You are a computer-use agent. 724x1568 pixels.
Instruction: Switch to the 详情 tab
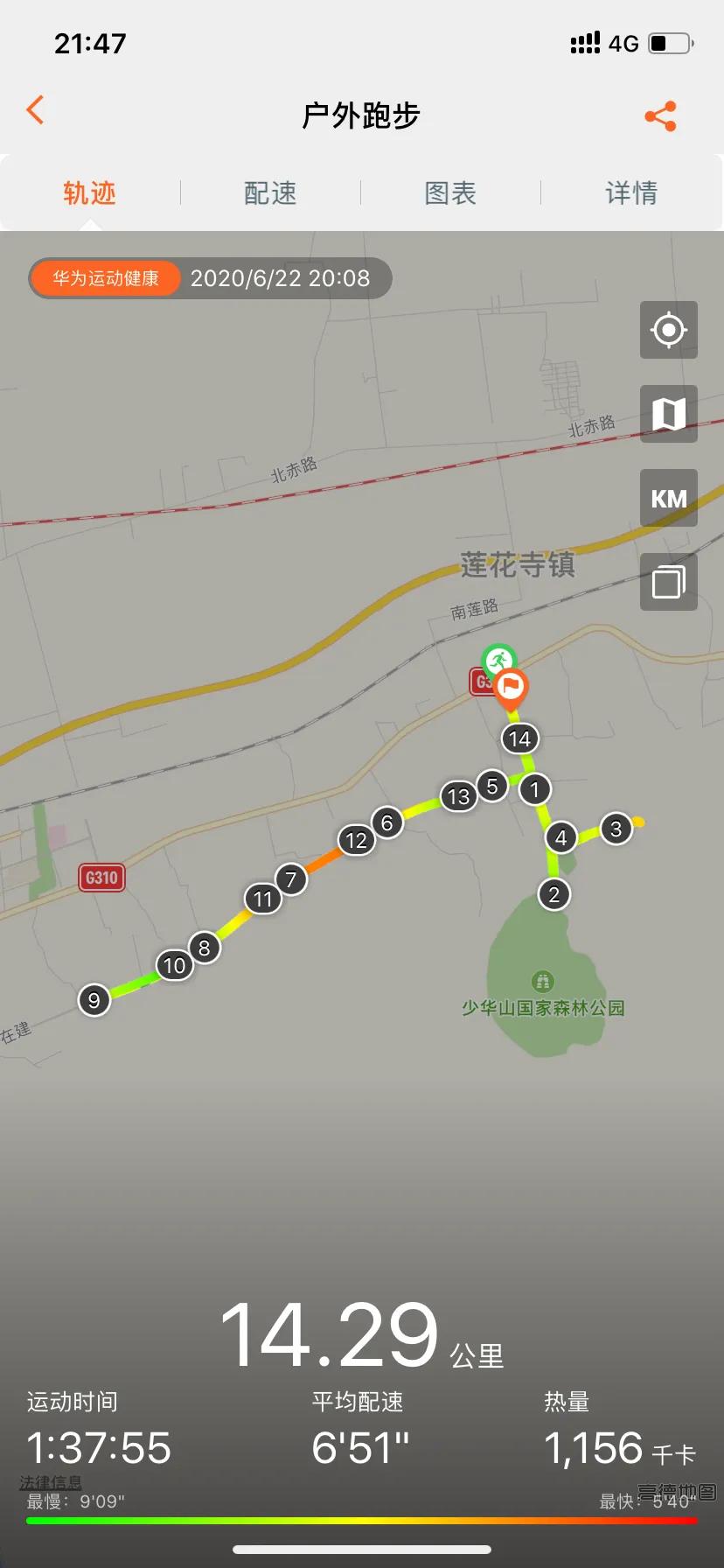[x=630, y=193]
